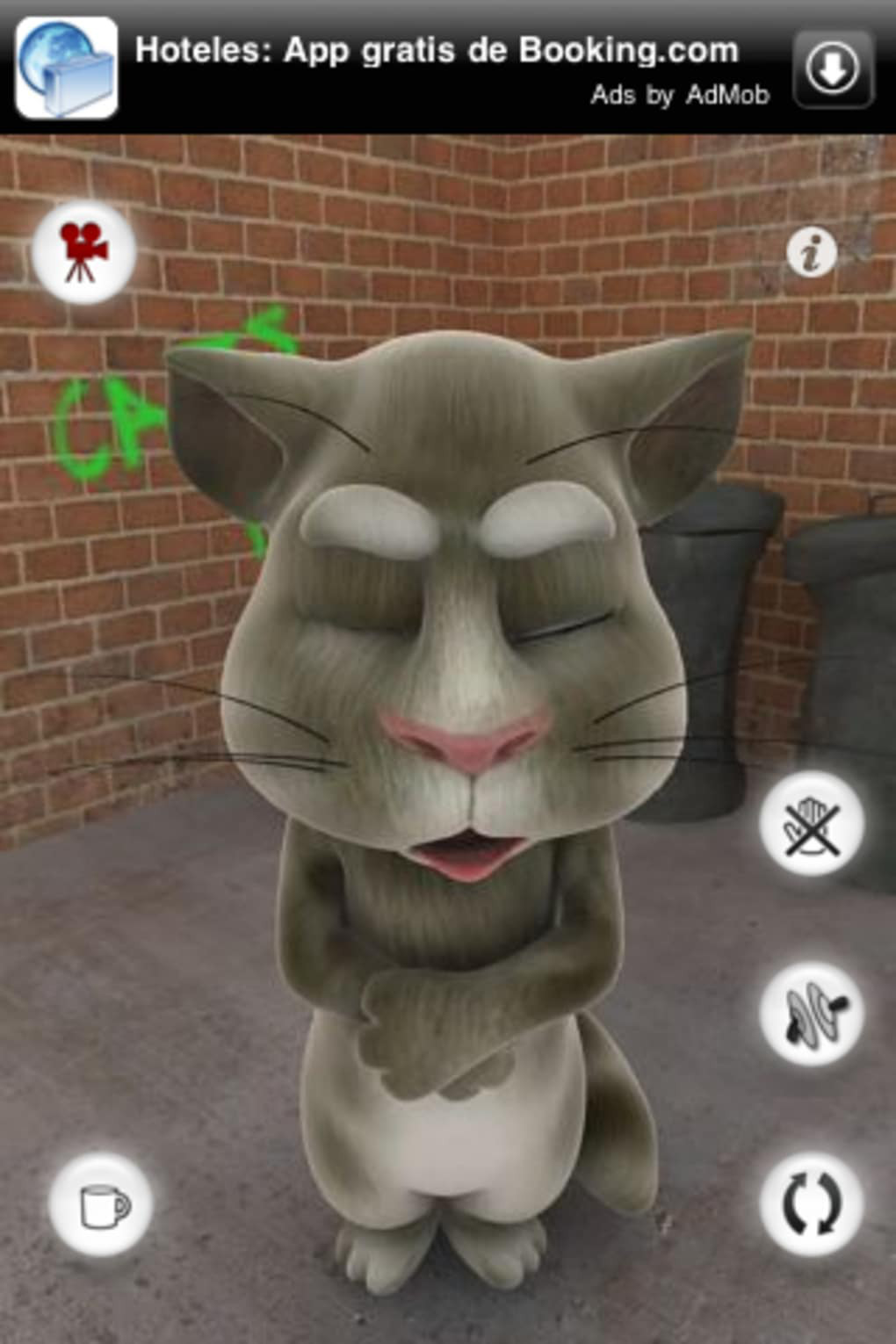896x1344 pixels.
Task: Give Tom the milk glass
Action: click(x=100, y=1204)
